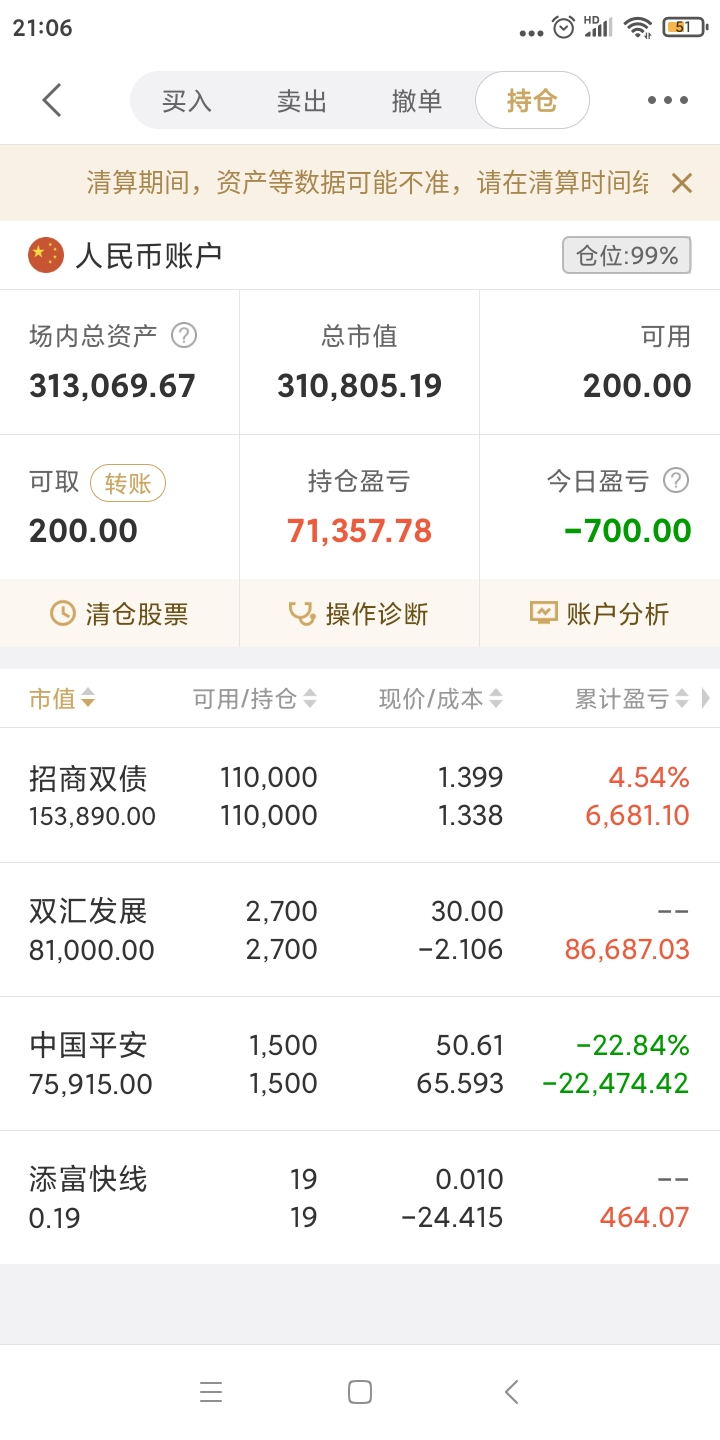This screenshot has width=720, height=1440.
Task: Go back using the top-left arrow
Action: [x=52, y=100]
